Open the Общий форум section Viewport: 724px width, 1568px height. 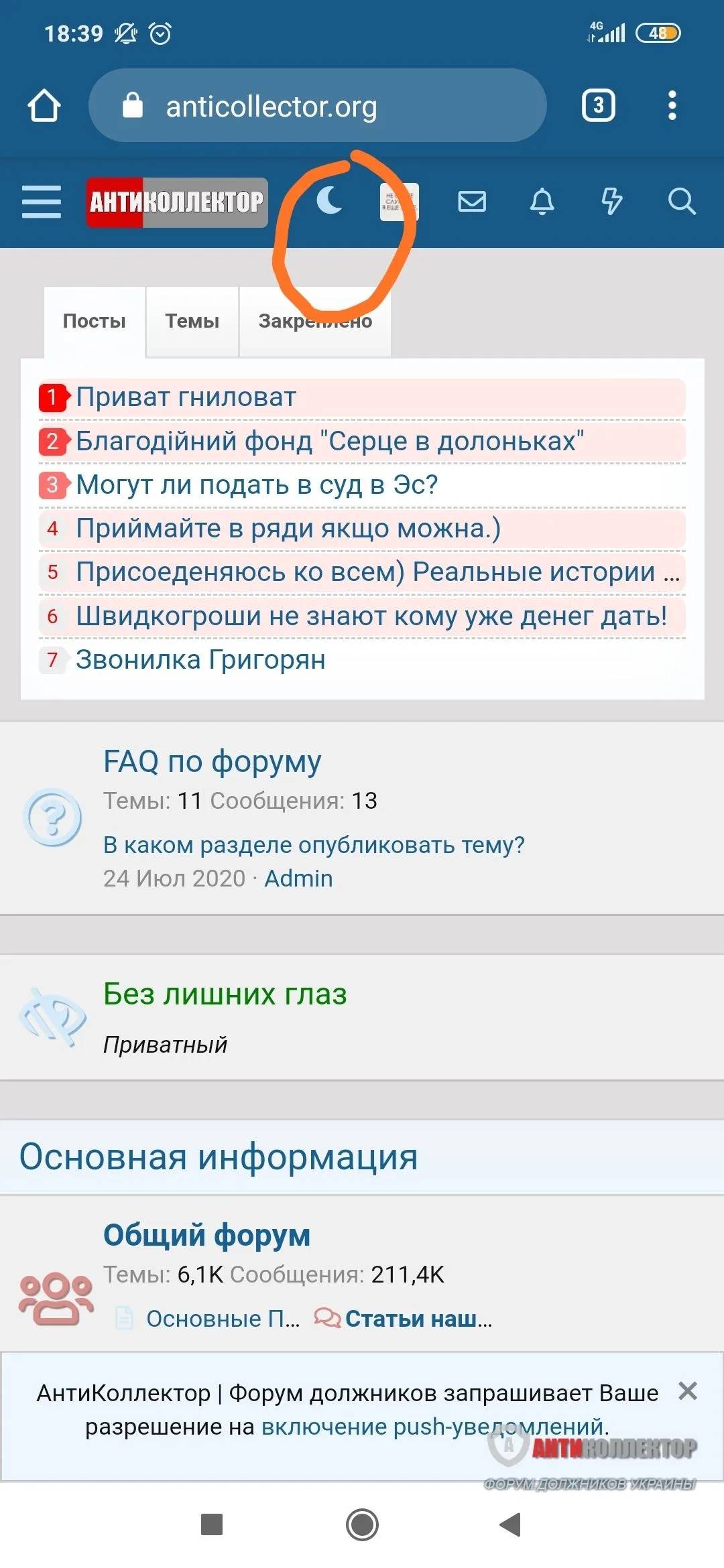point(206,1235)
